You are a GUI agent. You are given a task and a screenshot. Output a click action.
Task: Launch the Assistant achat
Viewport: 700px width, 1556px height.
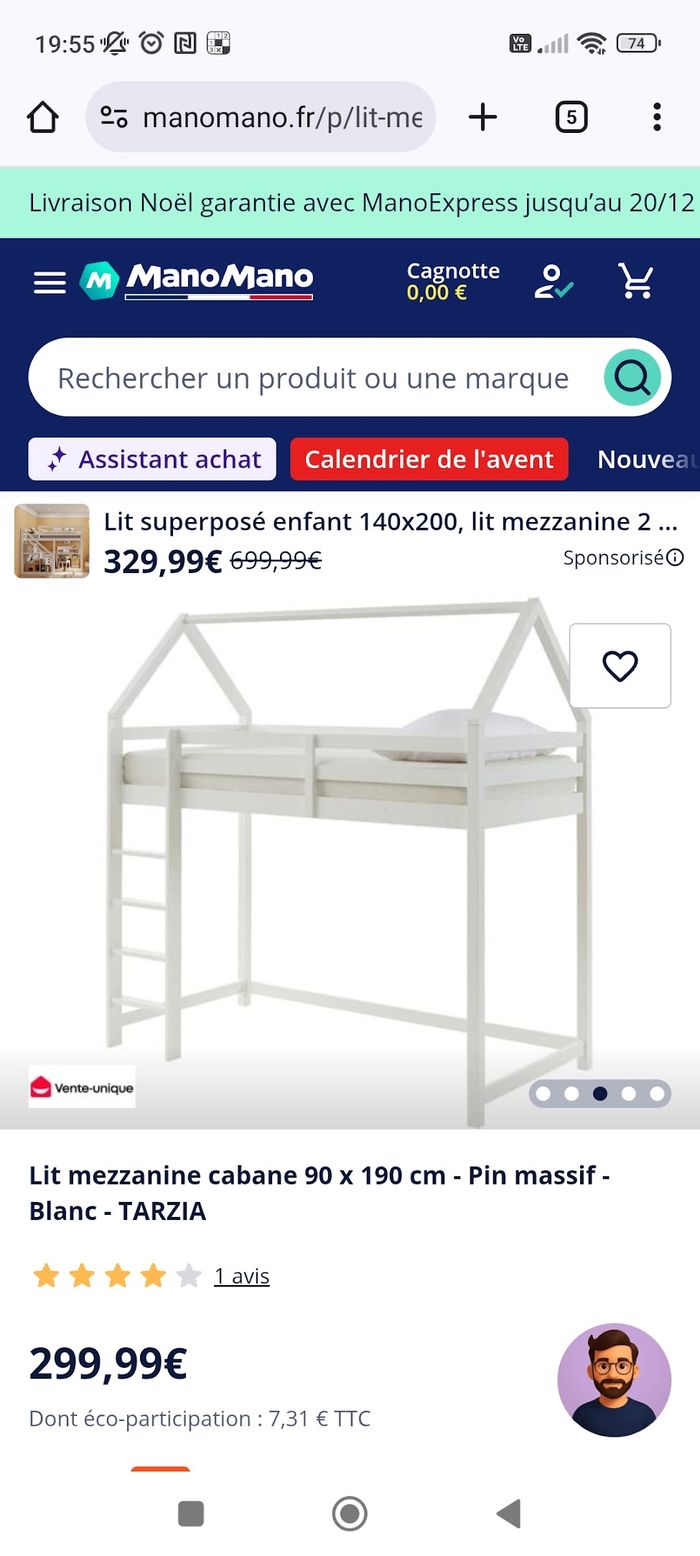pyautogui.click(x=152, y=459)
